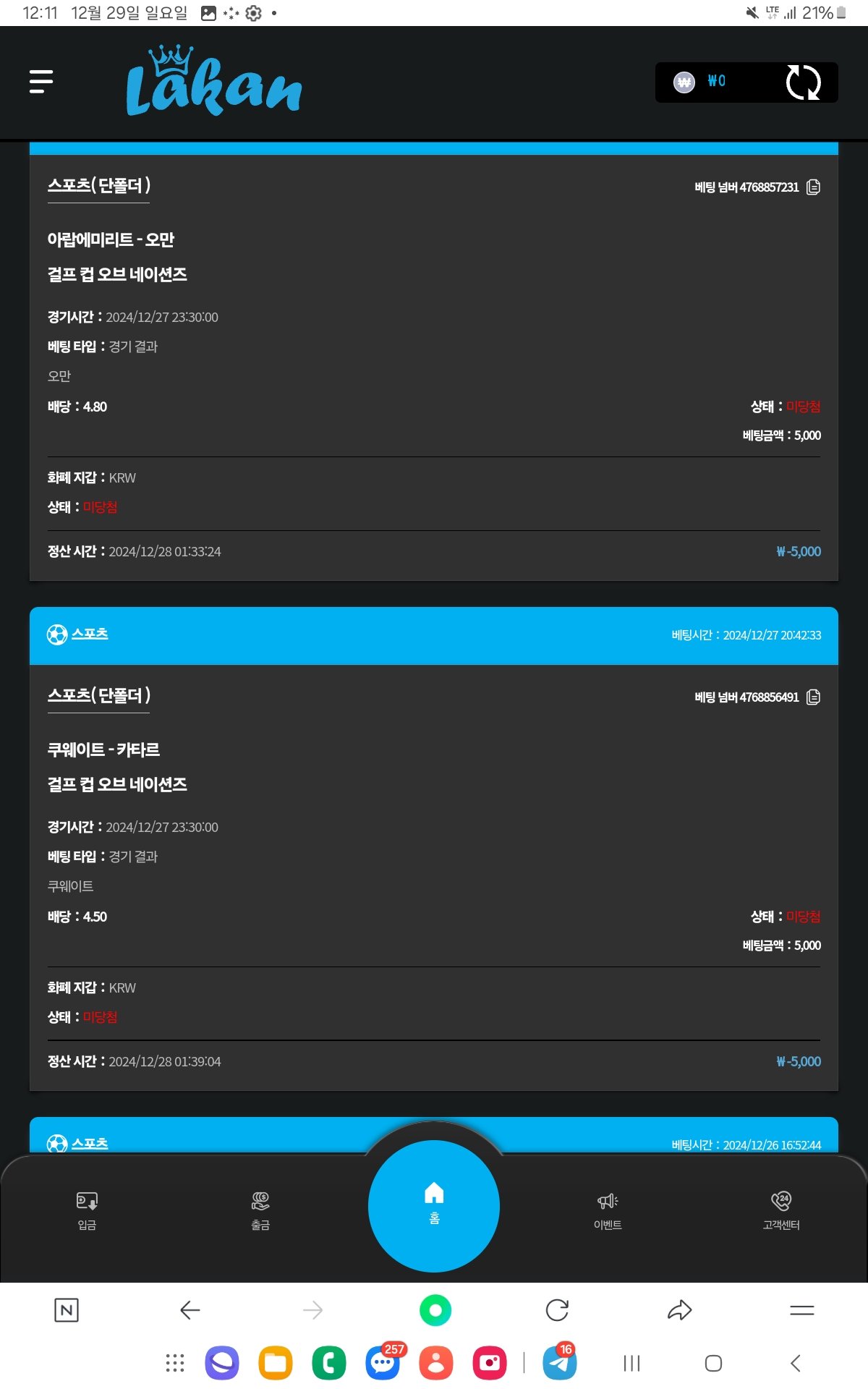
Task: Share this page from browser toolbar
Action: (679, 1310)
